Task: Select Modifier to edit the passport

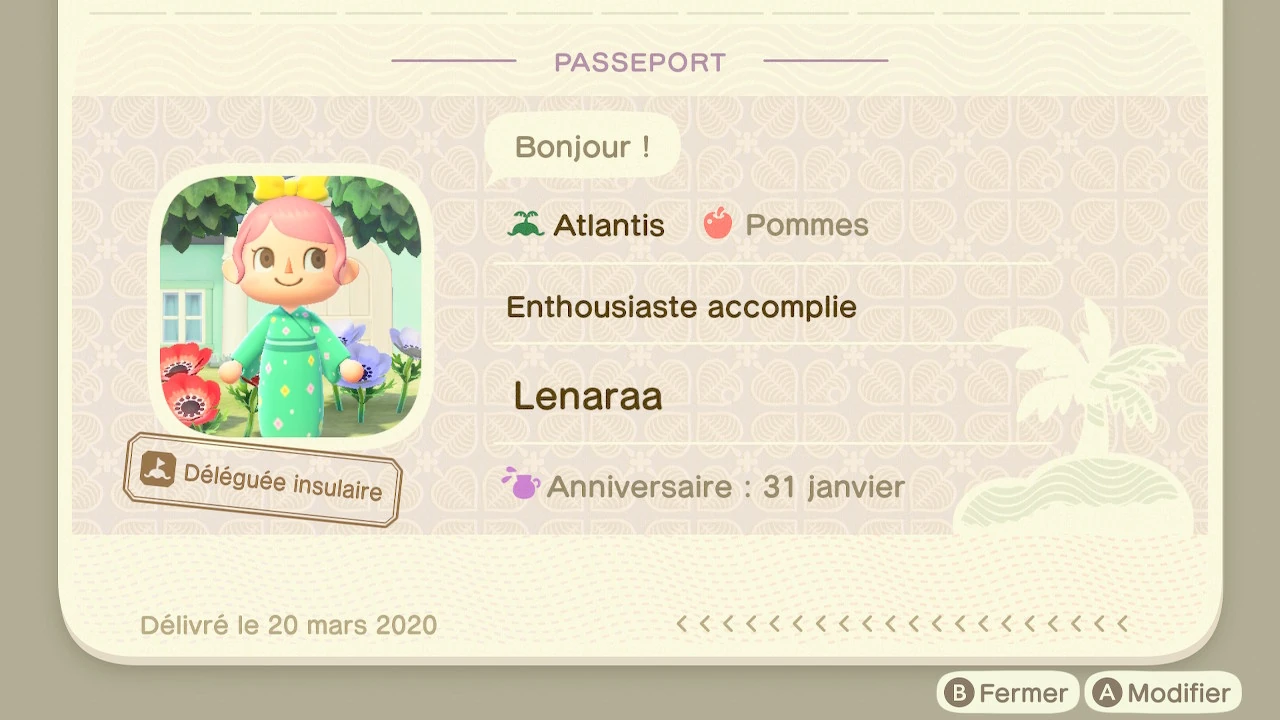Action: coord(1162,693)
